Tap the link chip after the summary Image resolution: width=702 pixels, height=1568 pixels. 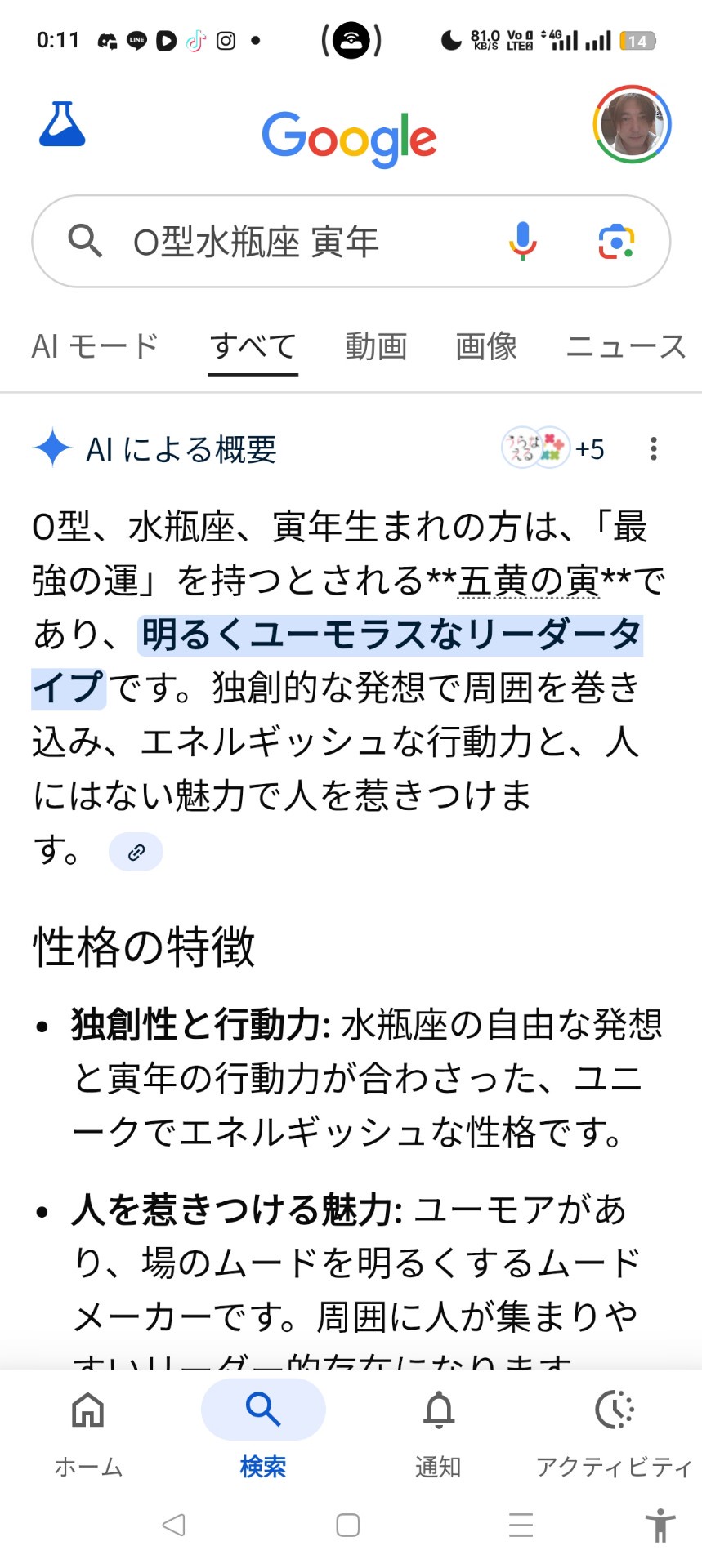coord(136,853)
